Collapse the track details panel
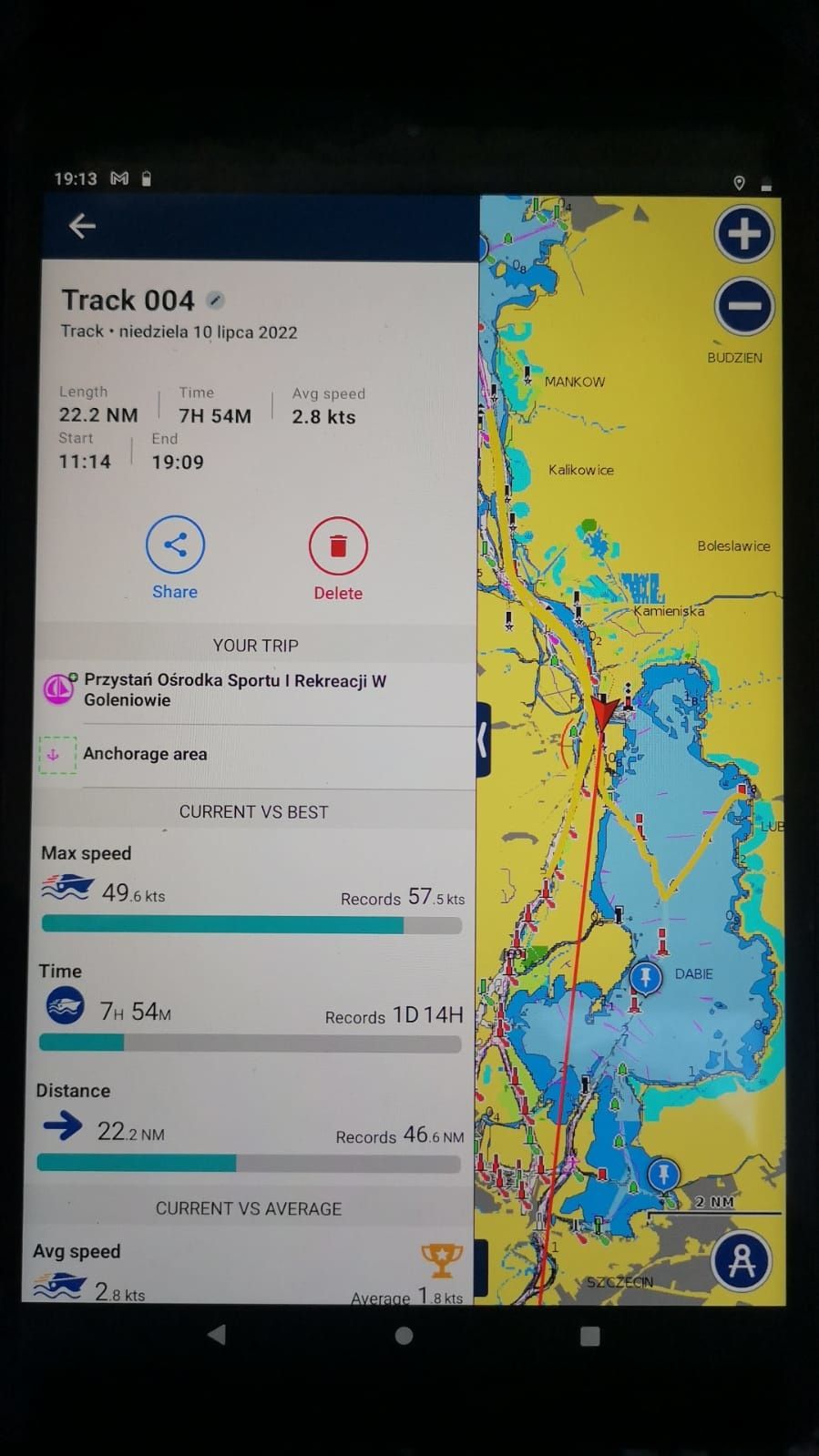Image resolution: width=819 pixels, height=1456 pixels. click(482, 740)
